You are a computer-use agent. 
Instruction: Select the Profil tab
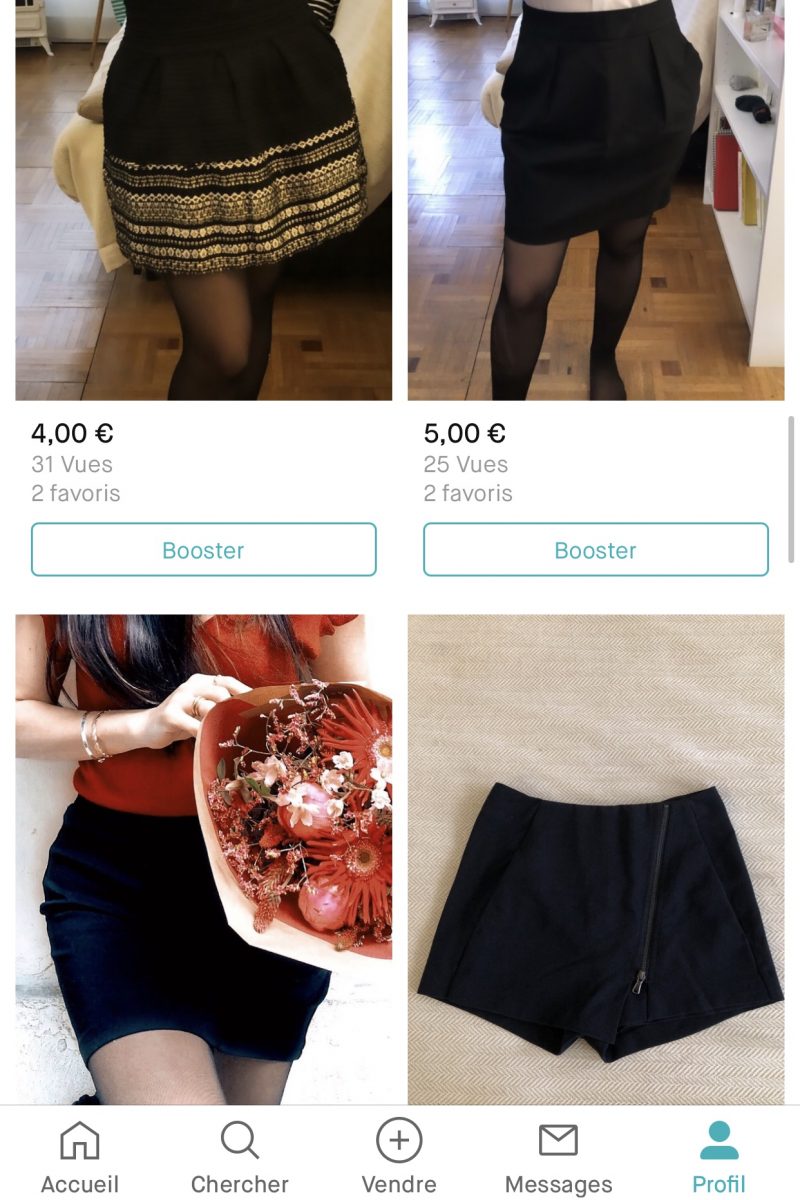point(719,1157)
